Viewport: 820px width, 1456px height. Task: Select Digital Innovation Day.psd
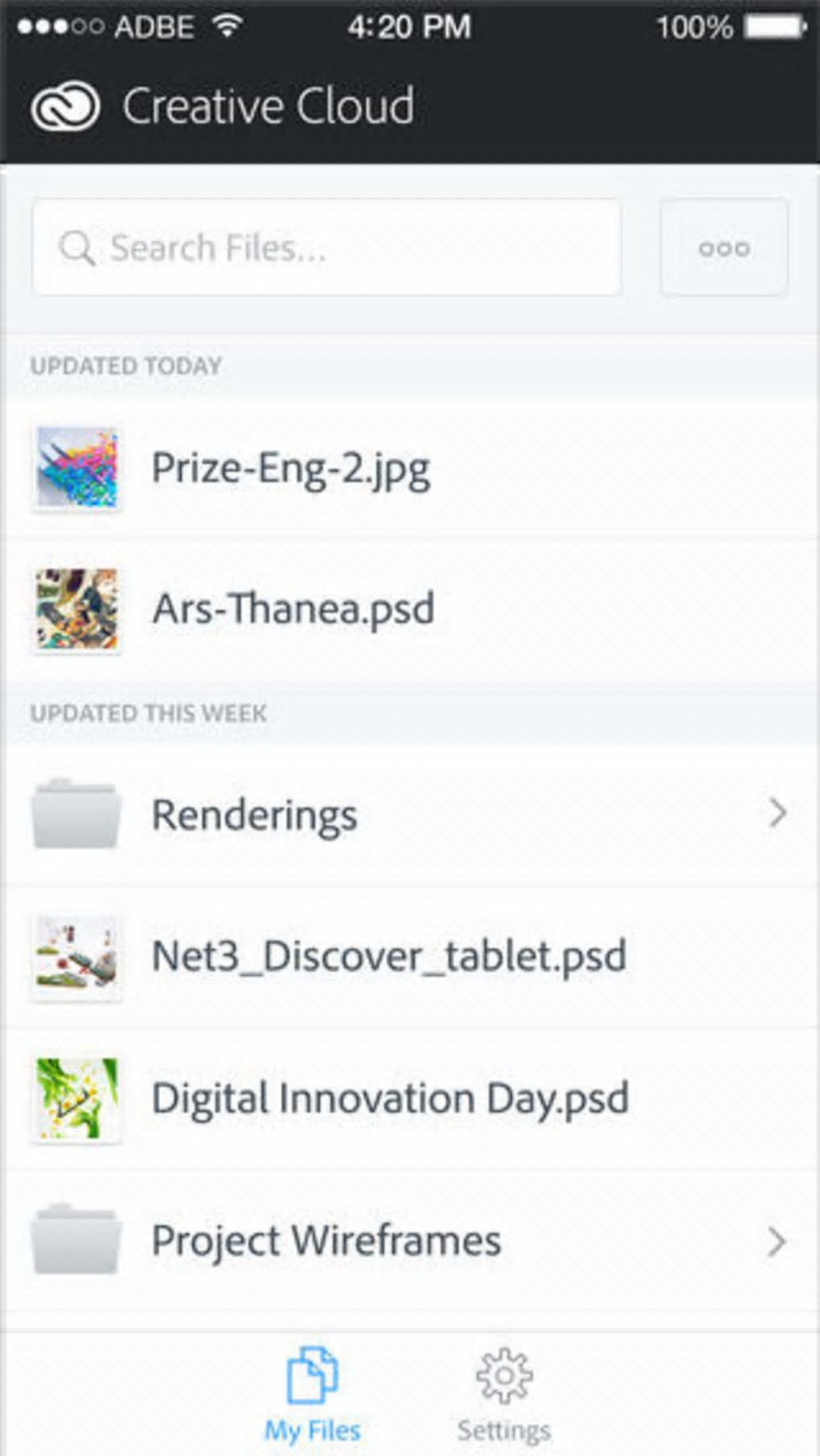click(x=390, y=1098)
